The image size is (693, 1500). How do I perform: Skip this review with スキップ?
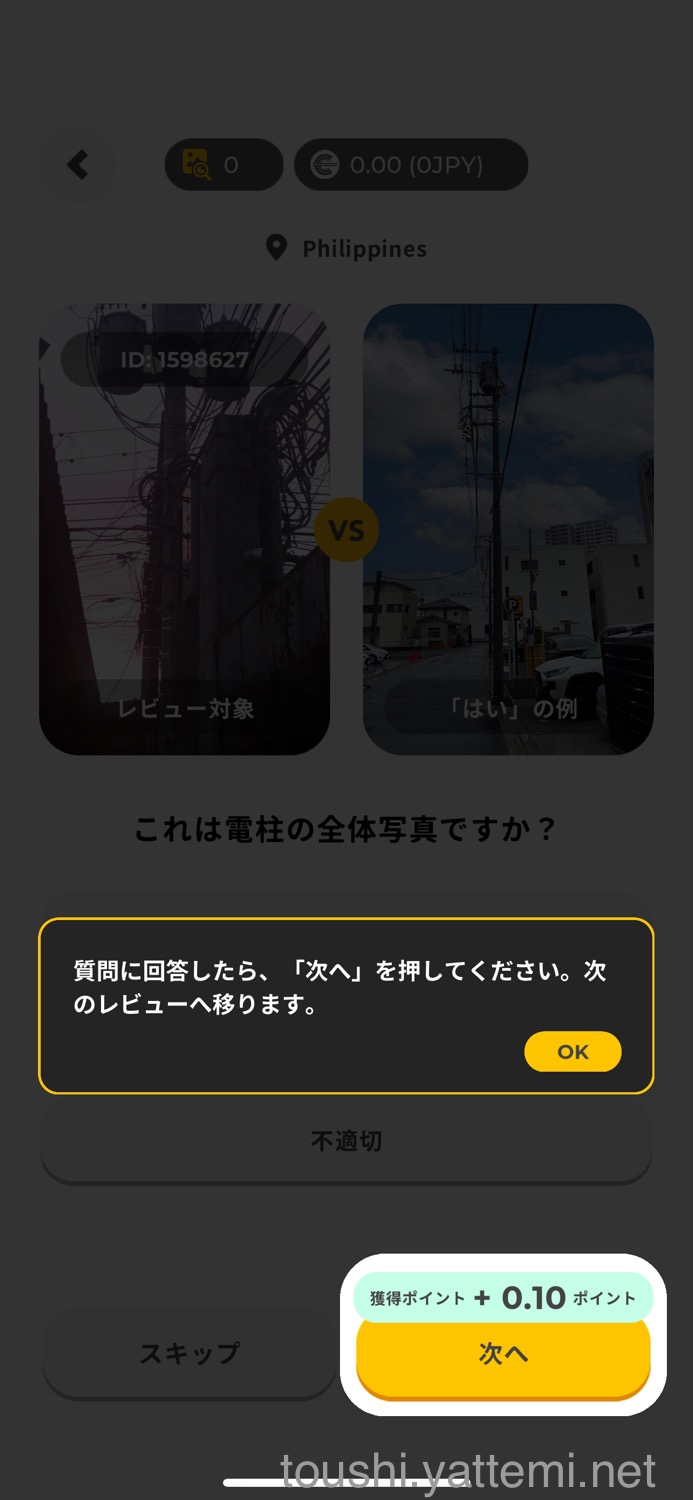(189, 1354)
